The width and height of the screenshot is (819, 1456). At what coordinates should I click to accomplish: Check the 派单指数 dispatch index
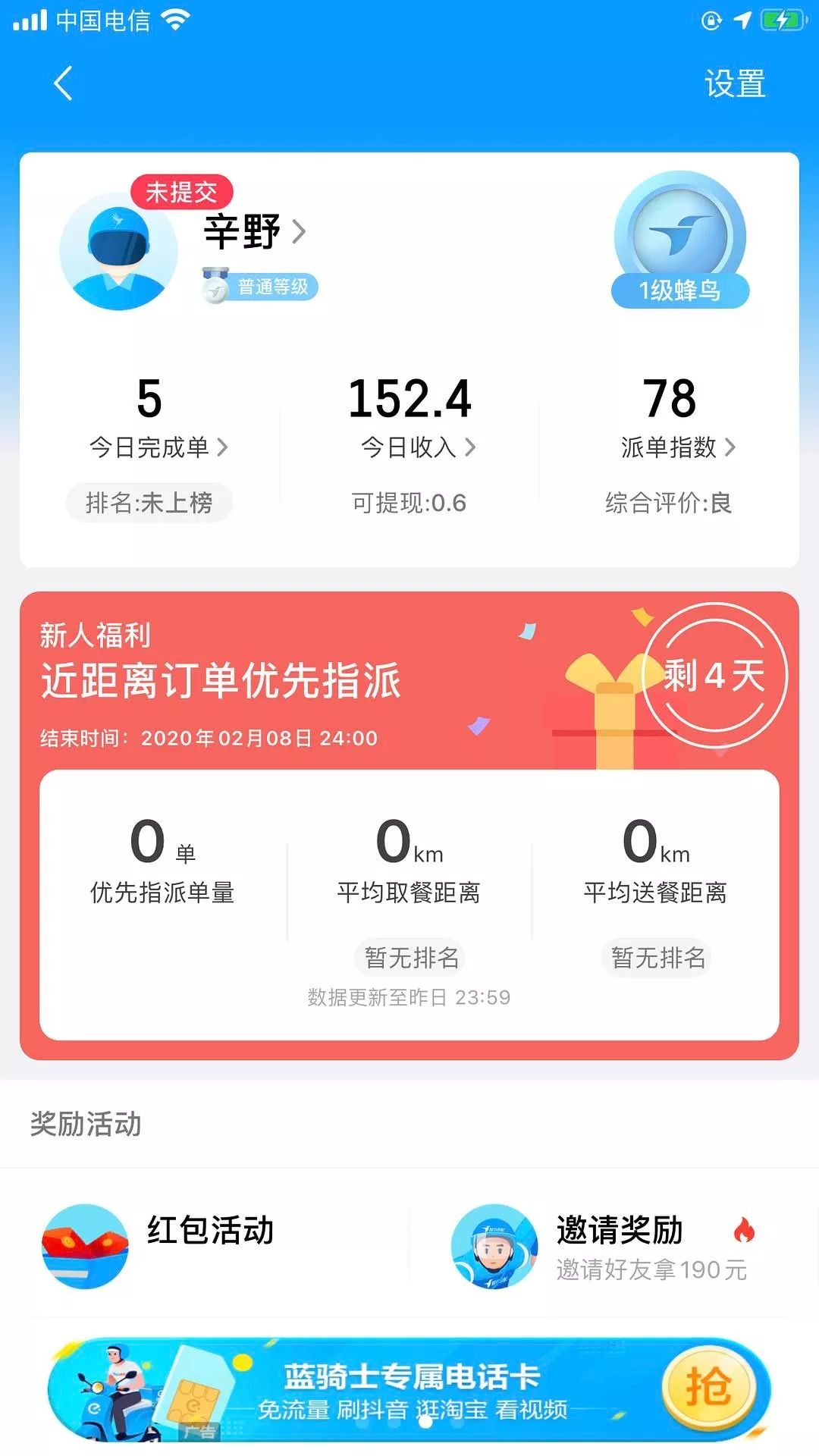pos(677,447)
